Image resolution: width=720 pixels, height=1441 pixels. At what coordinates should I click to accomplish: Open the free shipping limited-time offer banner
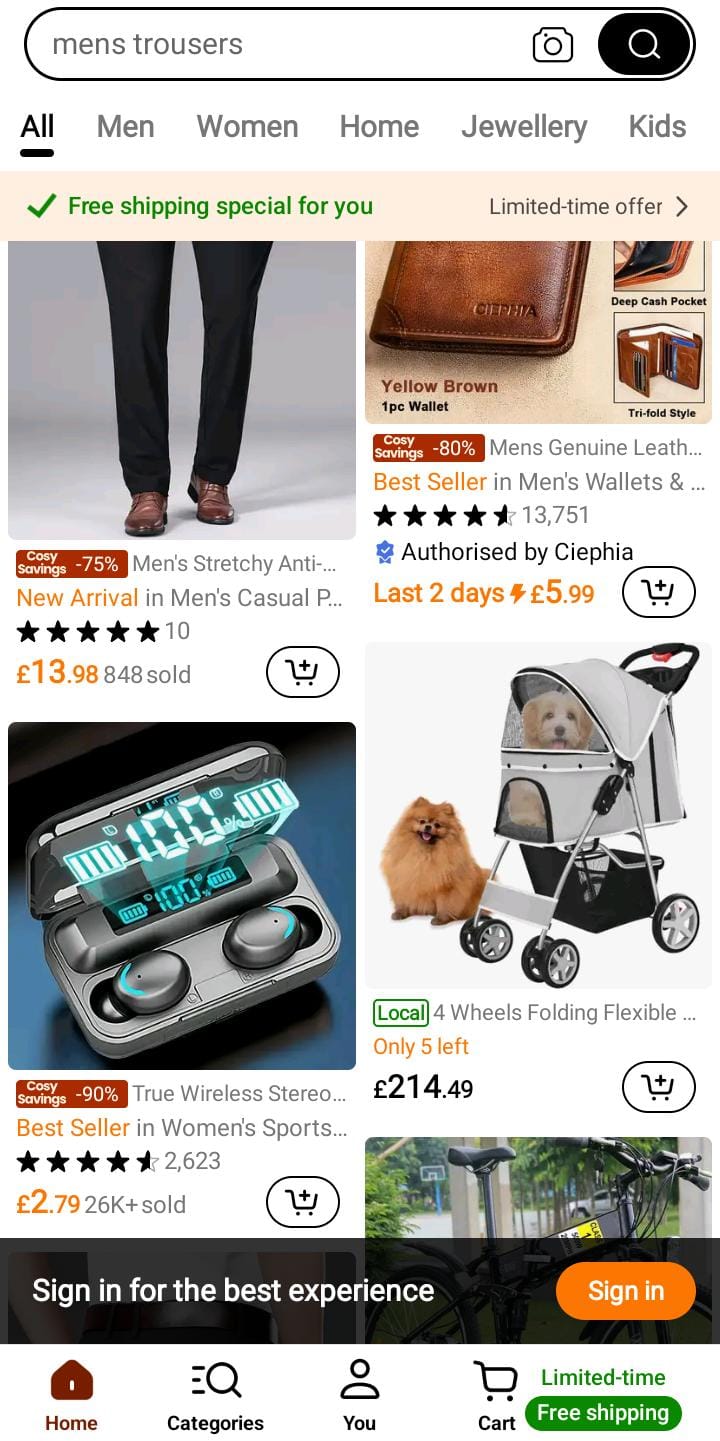(x=360, y=206)
